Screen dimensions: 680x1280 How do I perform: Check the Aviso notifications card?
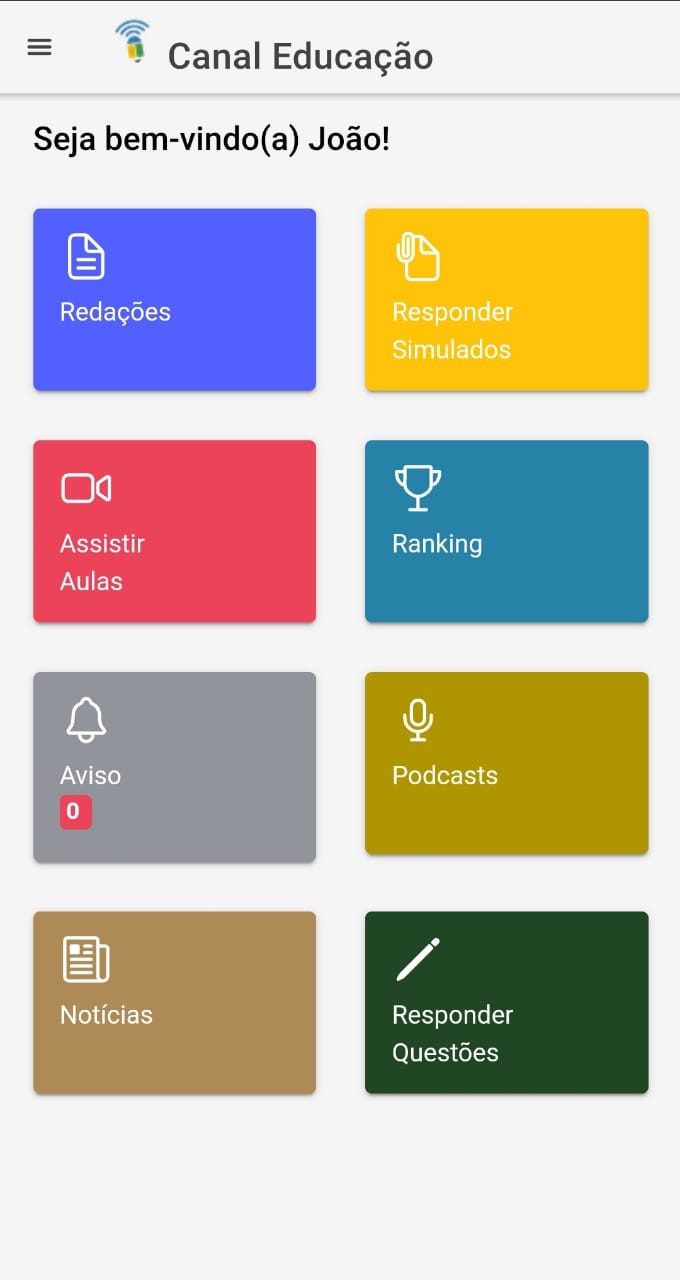pos(175,766)
